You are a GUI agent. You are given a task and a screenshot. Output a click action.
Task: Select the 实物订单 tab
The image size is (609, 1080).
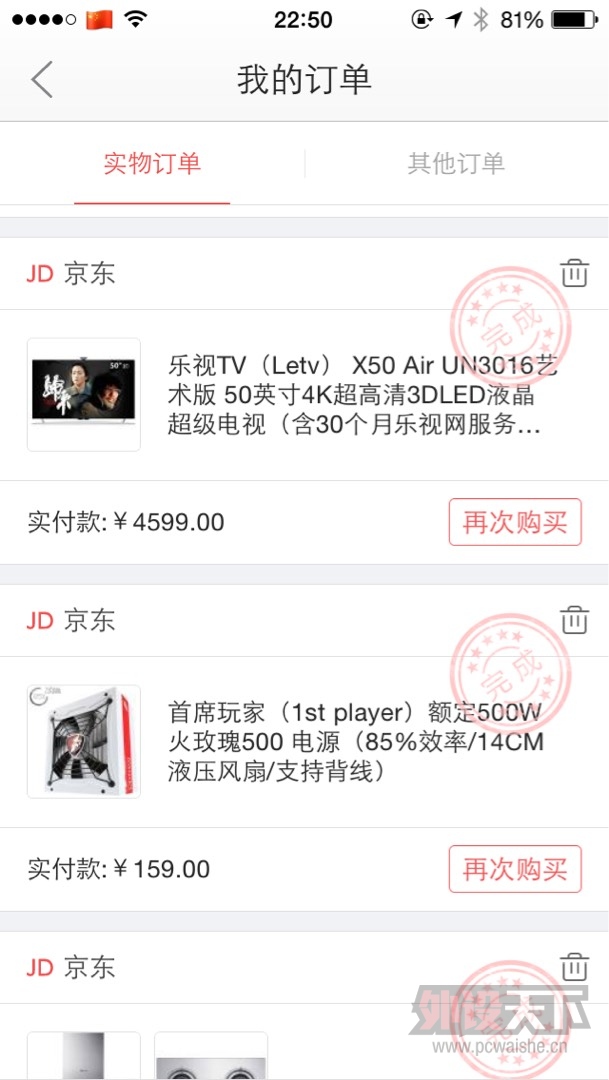click(x=152, y=164)
